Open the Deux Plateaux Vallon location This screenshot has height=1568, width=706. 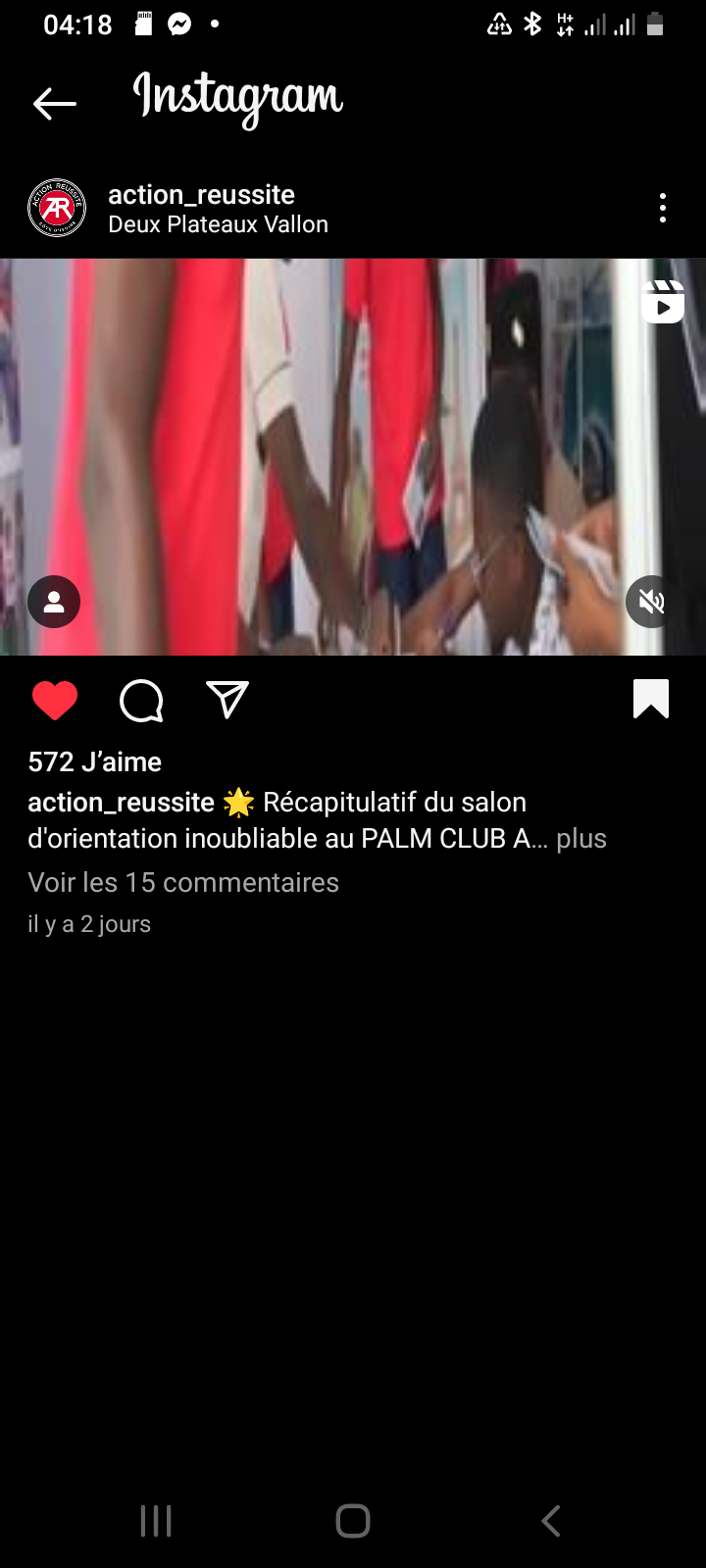pos(218,224)
